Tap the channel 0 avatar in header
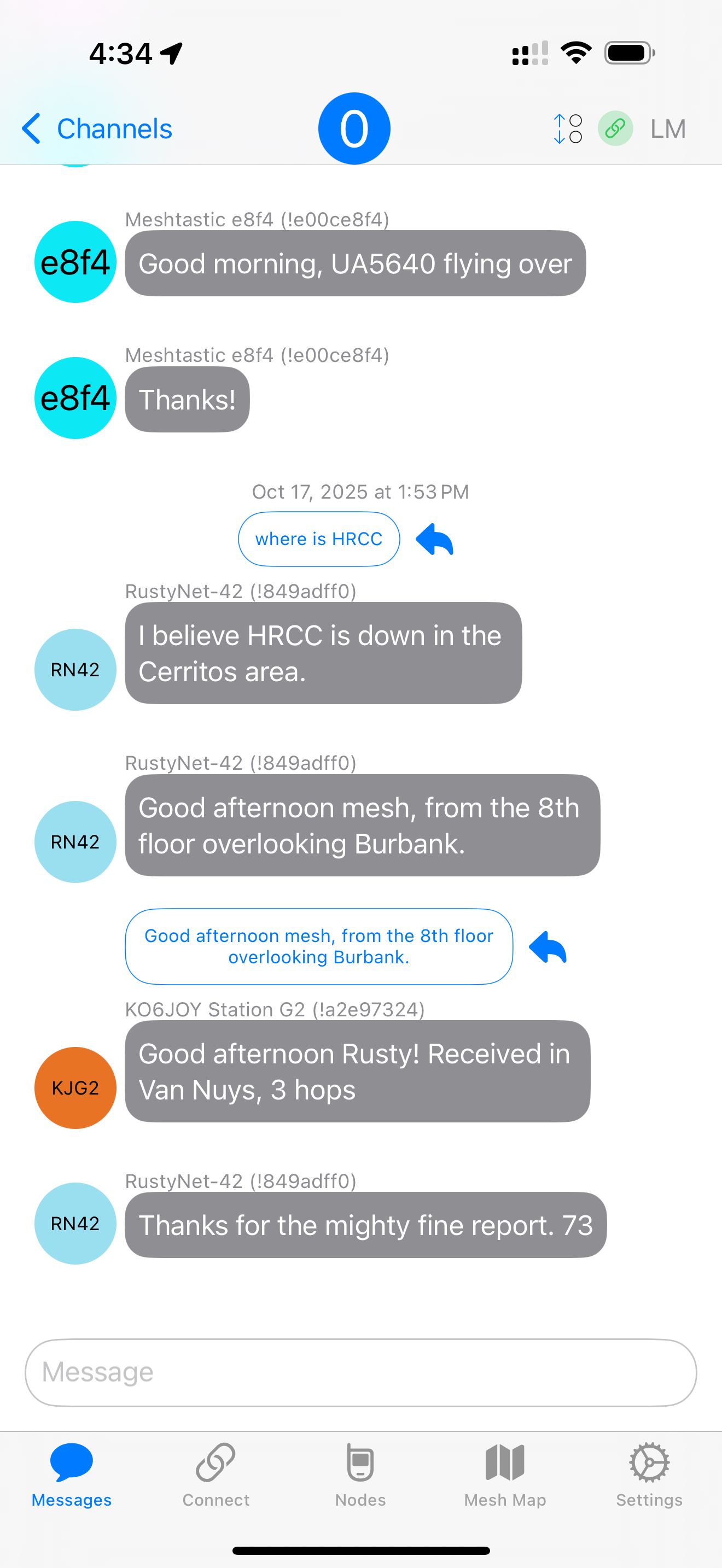The width and height of the screenshot is (722, 1568). [x=354, y=128]
